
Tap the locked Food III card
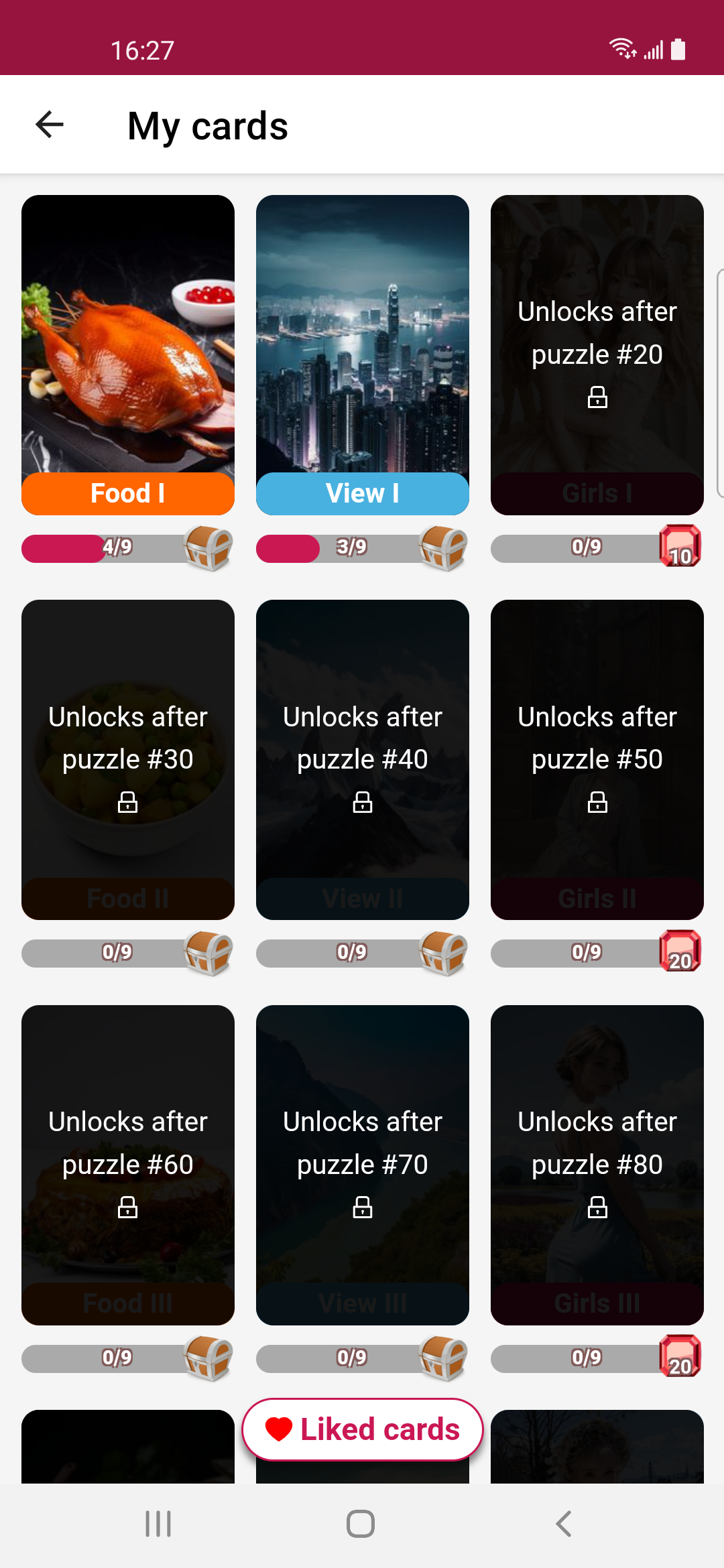[x=128, y=1165]
